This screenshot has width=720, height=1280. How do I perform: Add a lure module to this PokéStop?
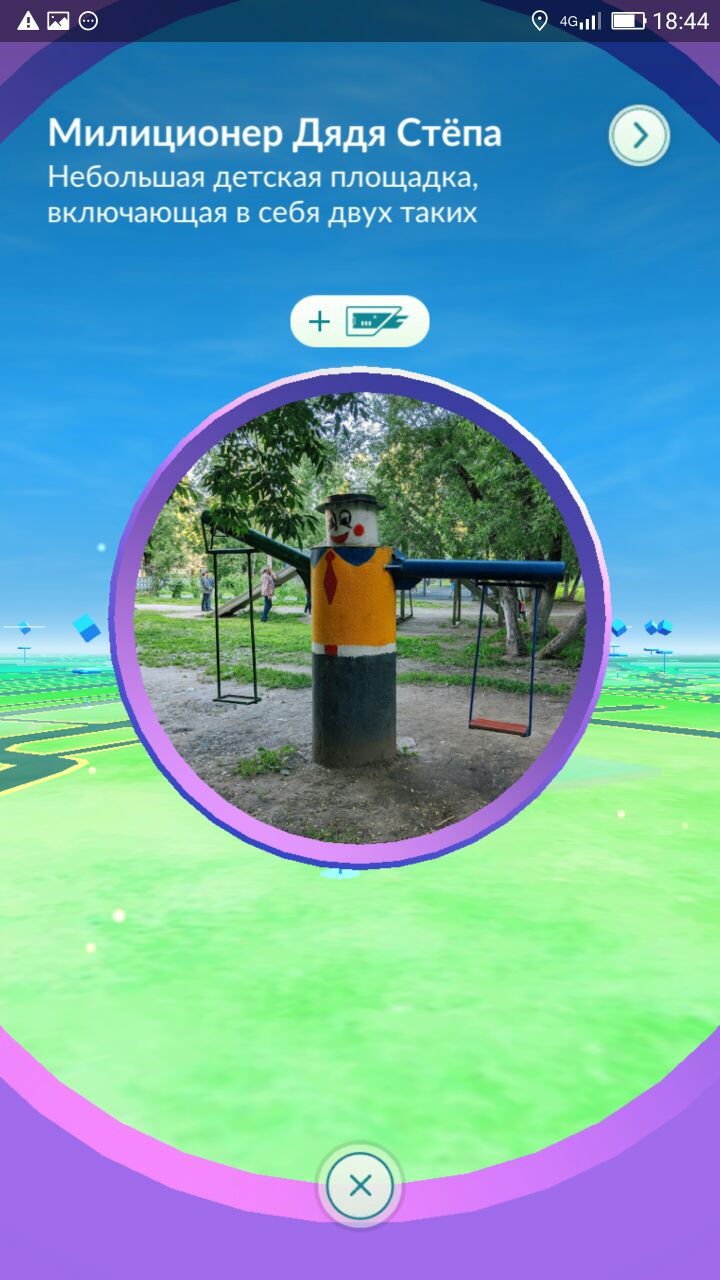tap(360, 321)
